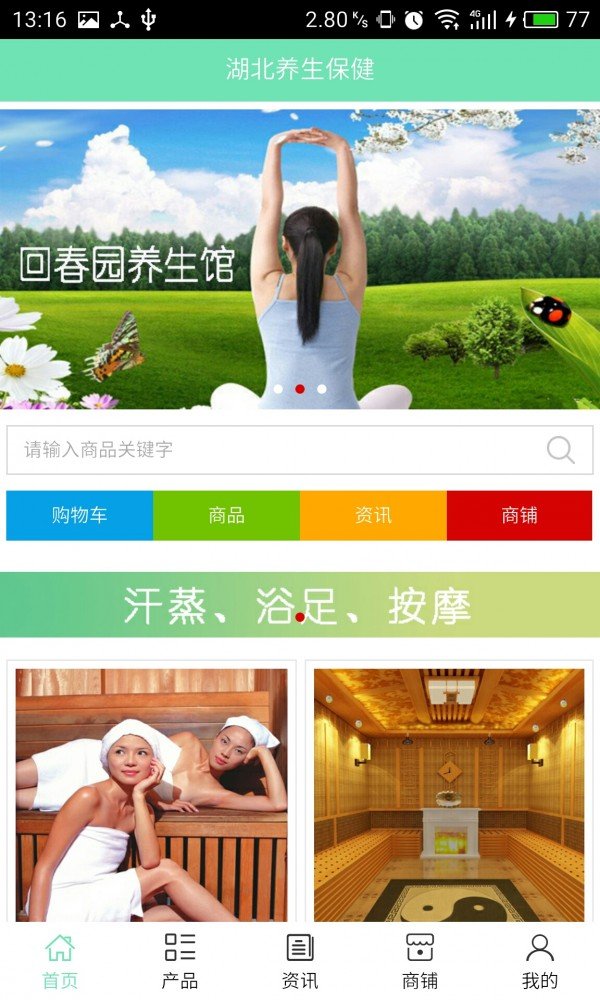Switch to the bottom 商铺 tab
The image size is (600, 1000).
(x=420, y=961)
